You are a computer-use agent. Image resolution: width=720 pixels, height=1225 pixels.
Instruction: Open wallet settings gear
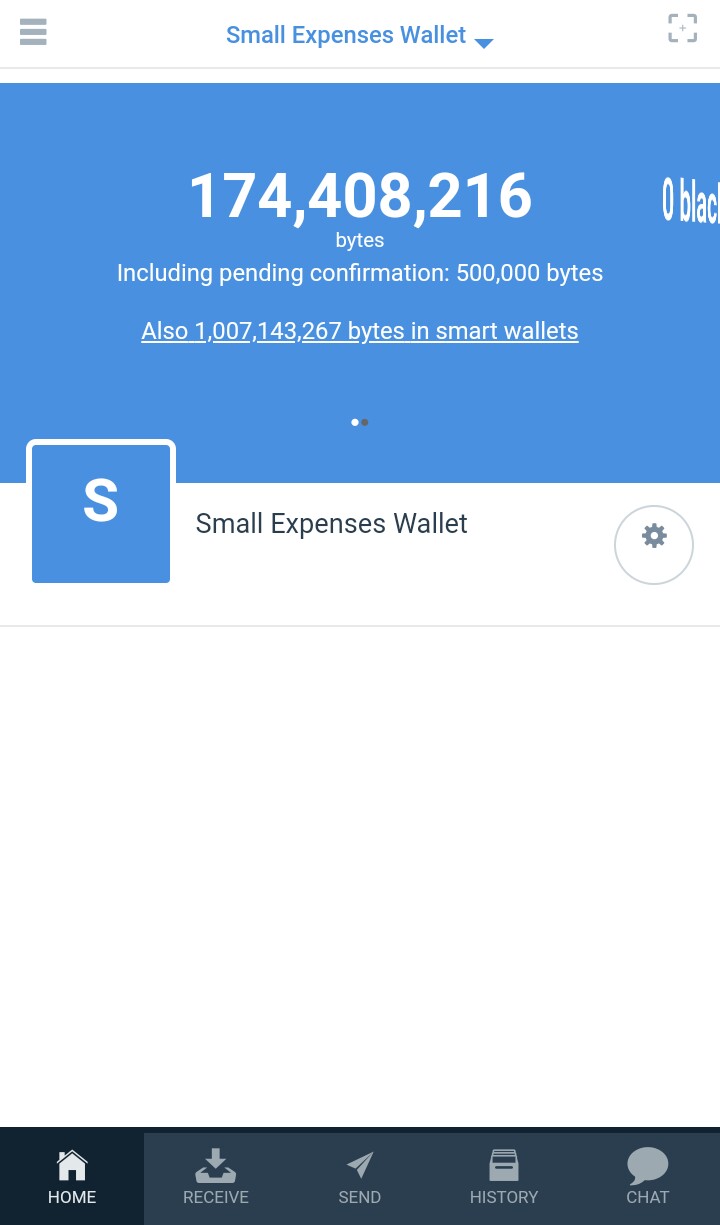pos(653,544)
